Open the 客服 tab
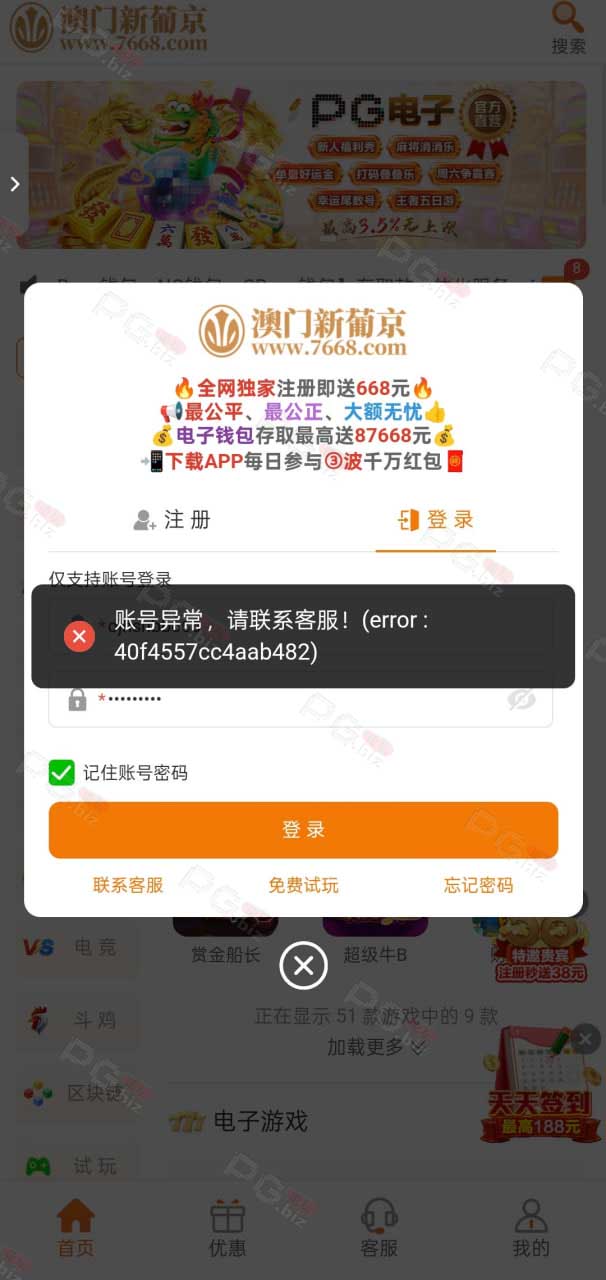Screen dimensions: 606x1280 click(379, 1228)
